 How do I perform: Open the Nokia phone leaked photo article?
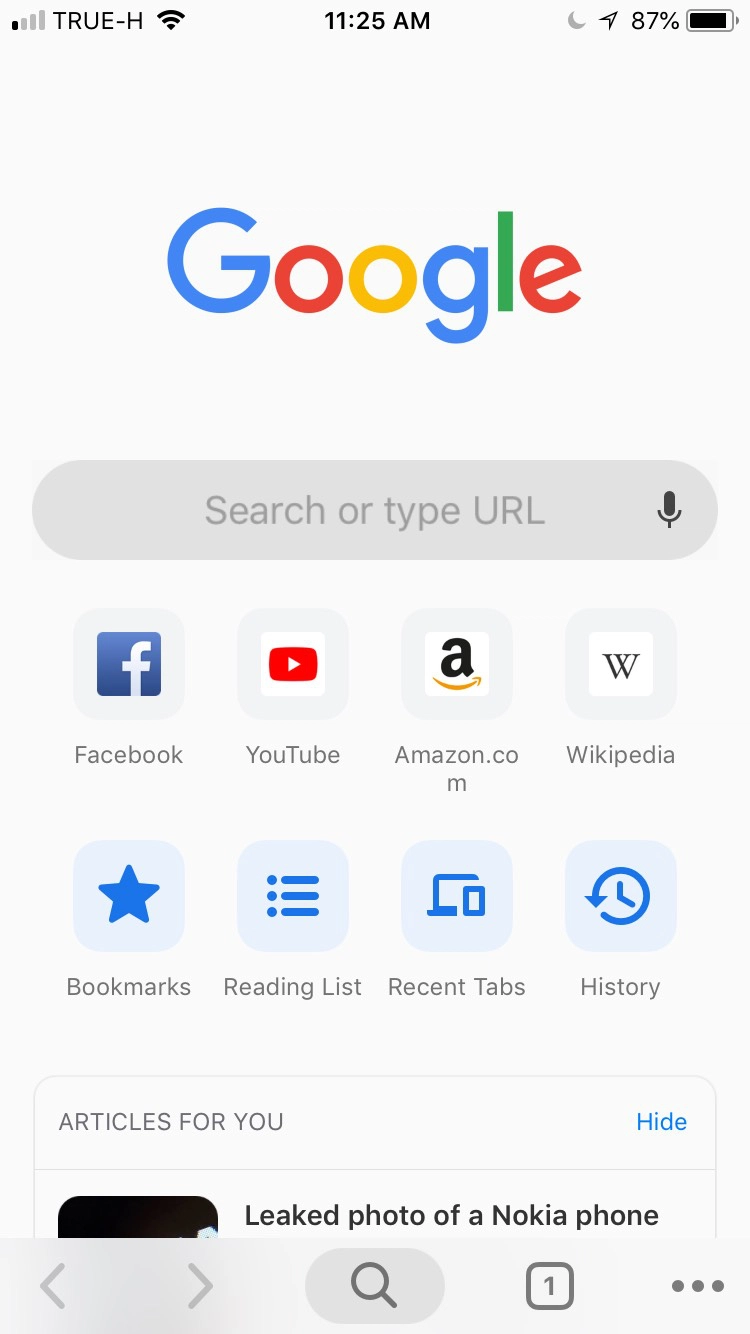451,1215
